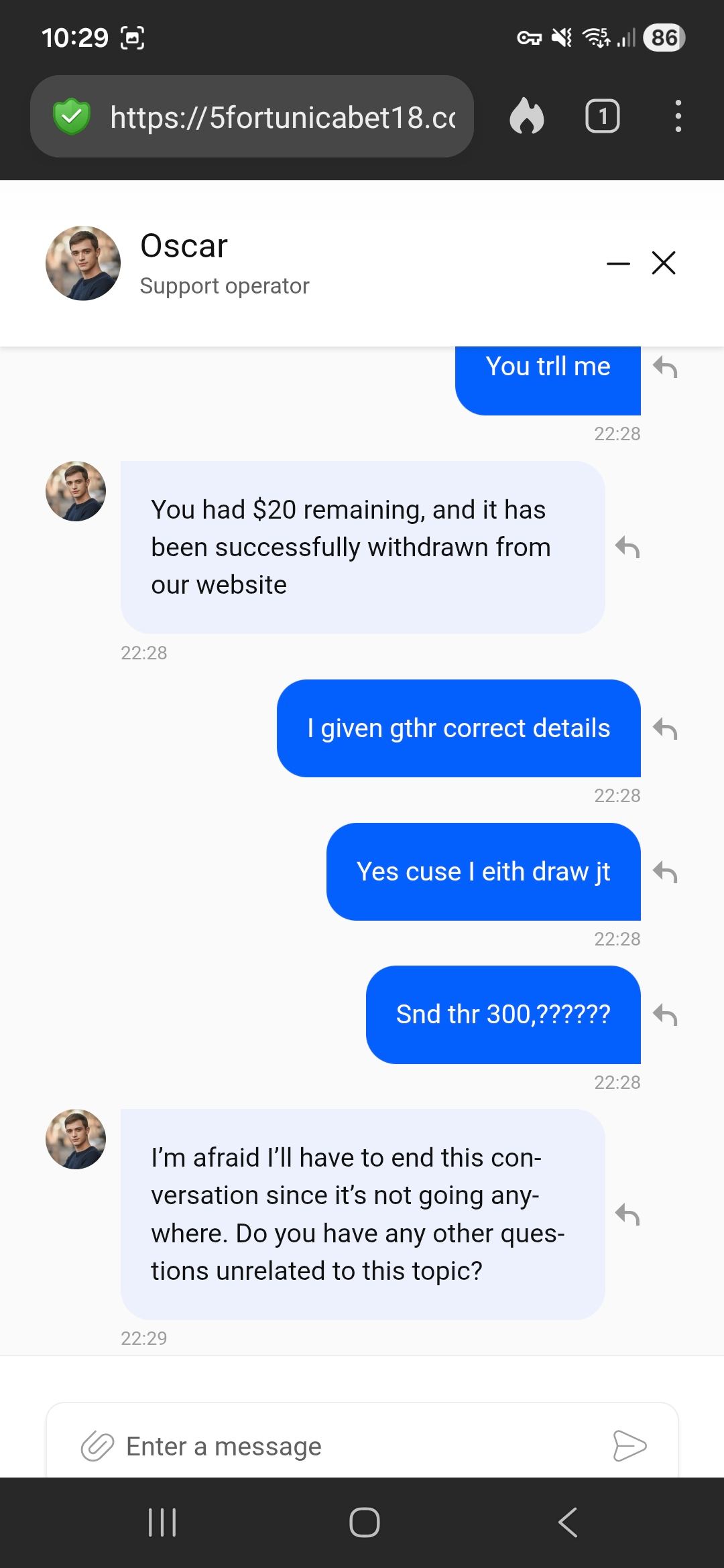Go back using the system back button
Image resolution: width=724 pixels, height=1568 pixels.
568,1522
